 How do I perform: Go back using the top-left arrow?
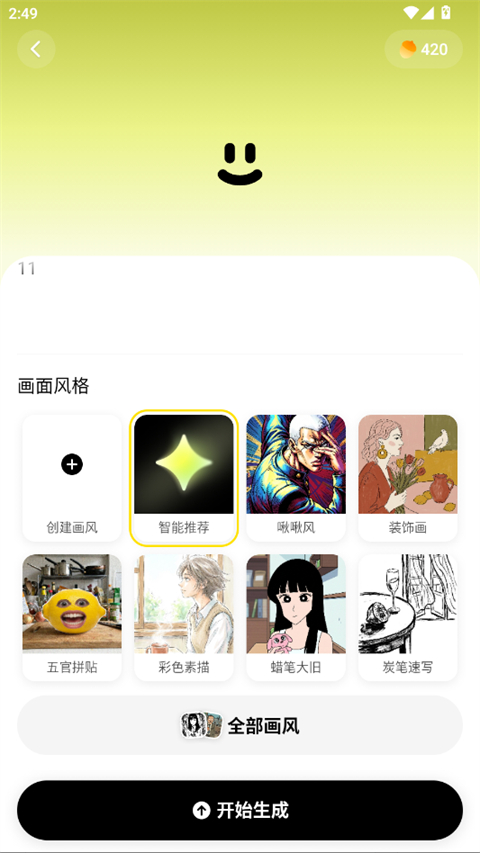(x=36, y=50)
